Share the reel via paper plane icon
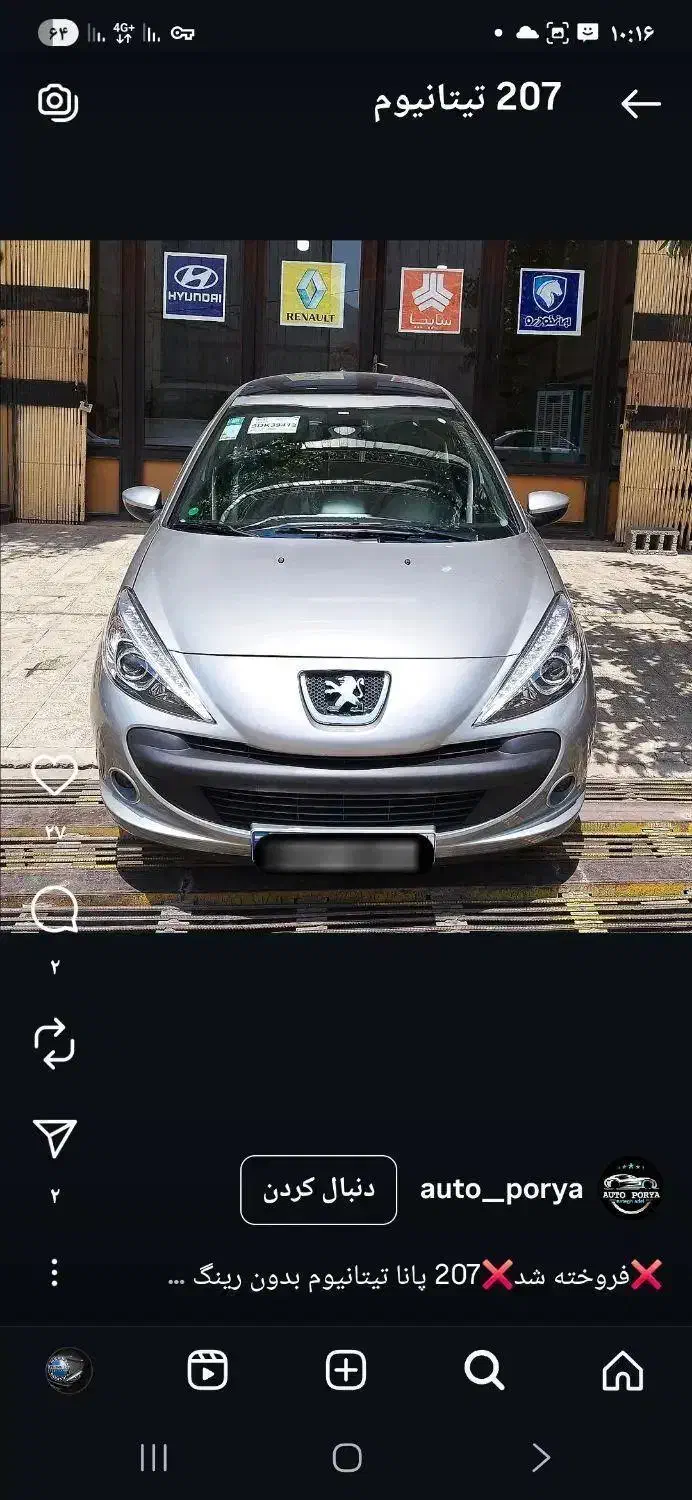The height and width of the screenshot is (1500, 692). pyautogui.click(x=54, y=1138)
